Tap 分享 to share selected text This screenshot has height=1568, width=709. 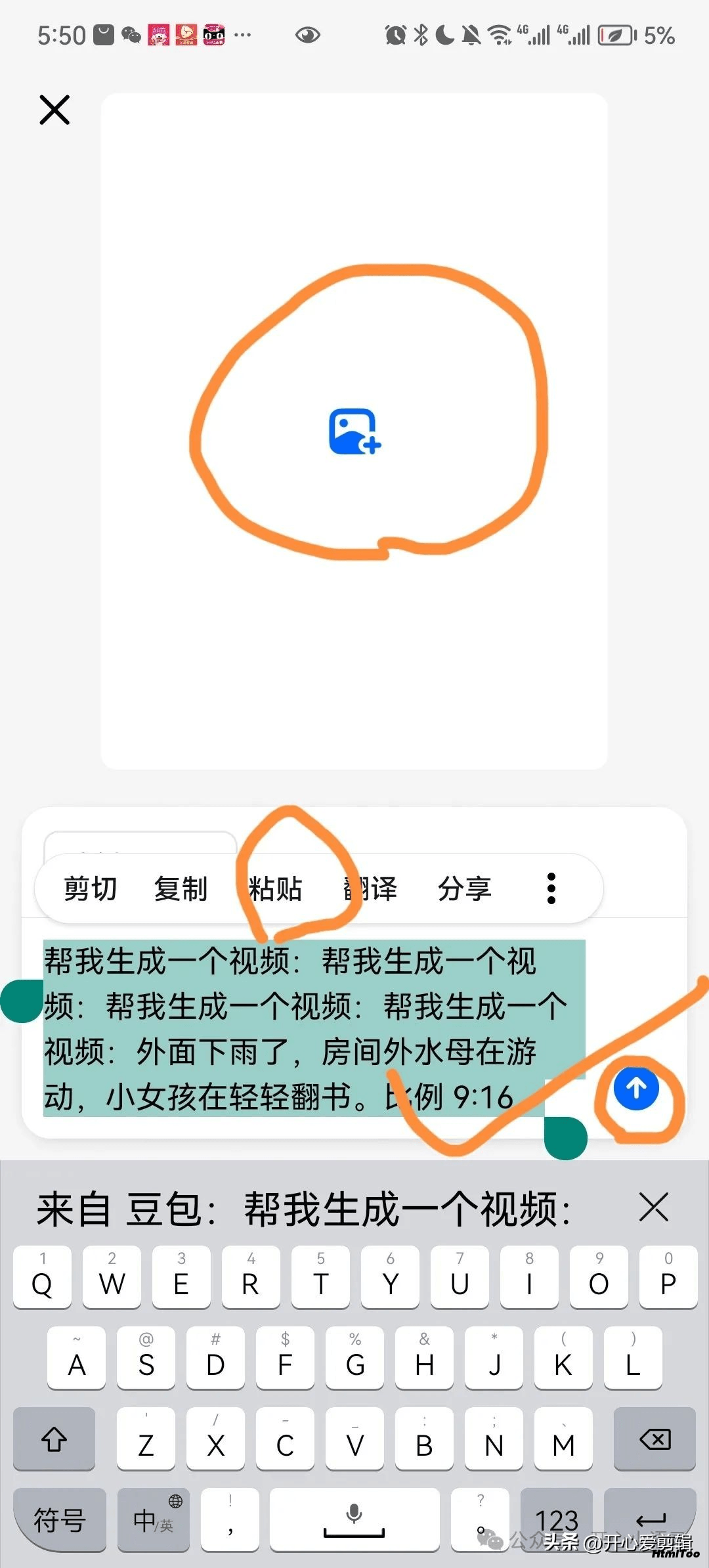tap(464, 888)
